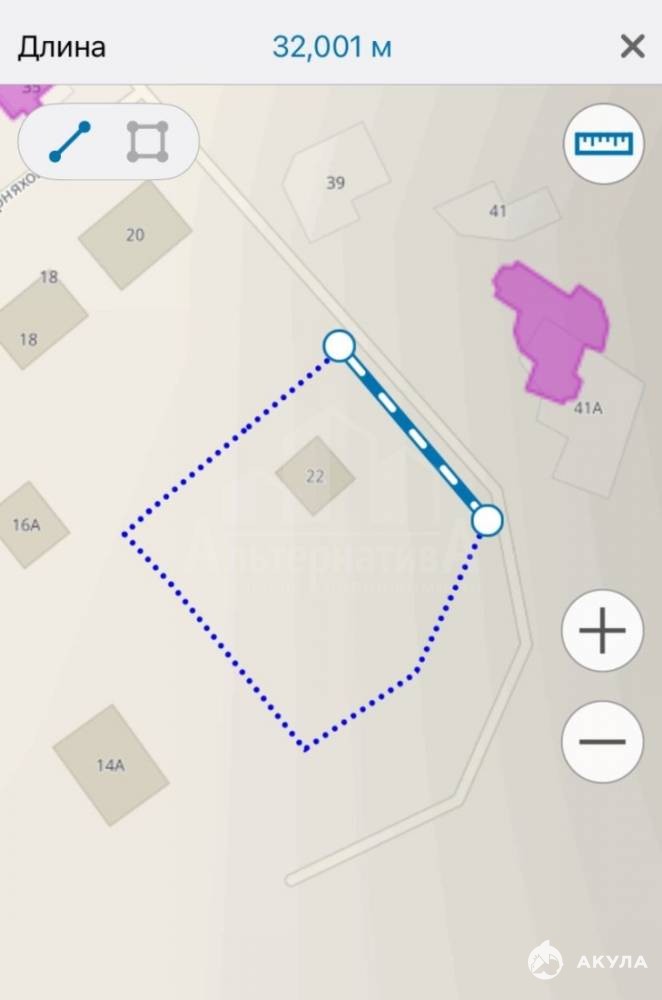Select the line distance measuring mode

pyautogui.click(x=70, y=142)
